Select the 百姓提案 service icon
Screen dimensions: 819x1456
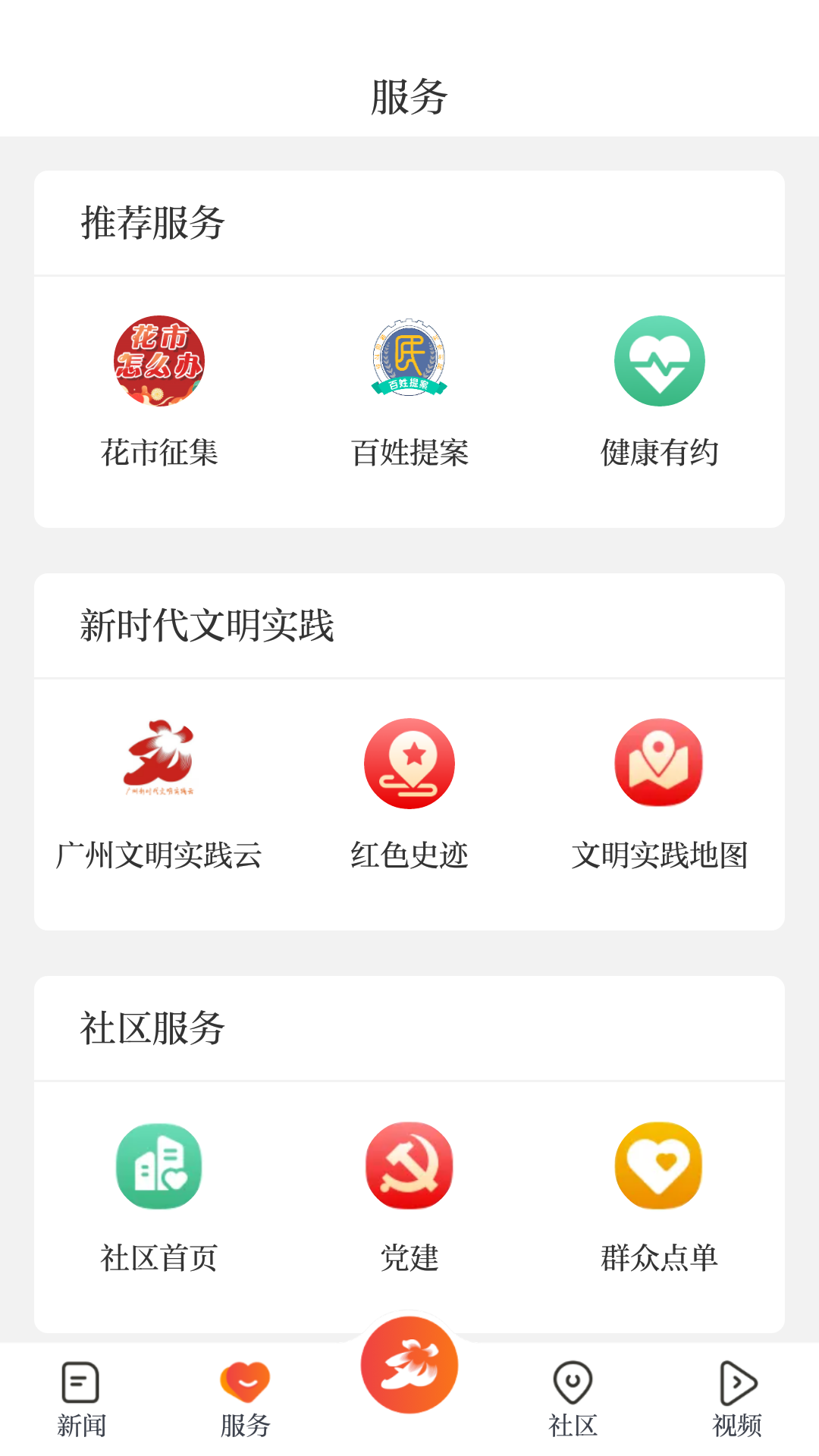(x=409, y=362)
